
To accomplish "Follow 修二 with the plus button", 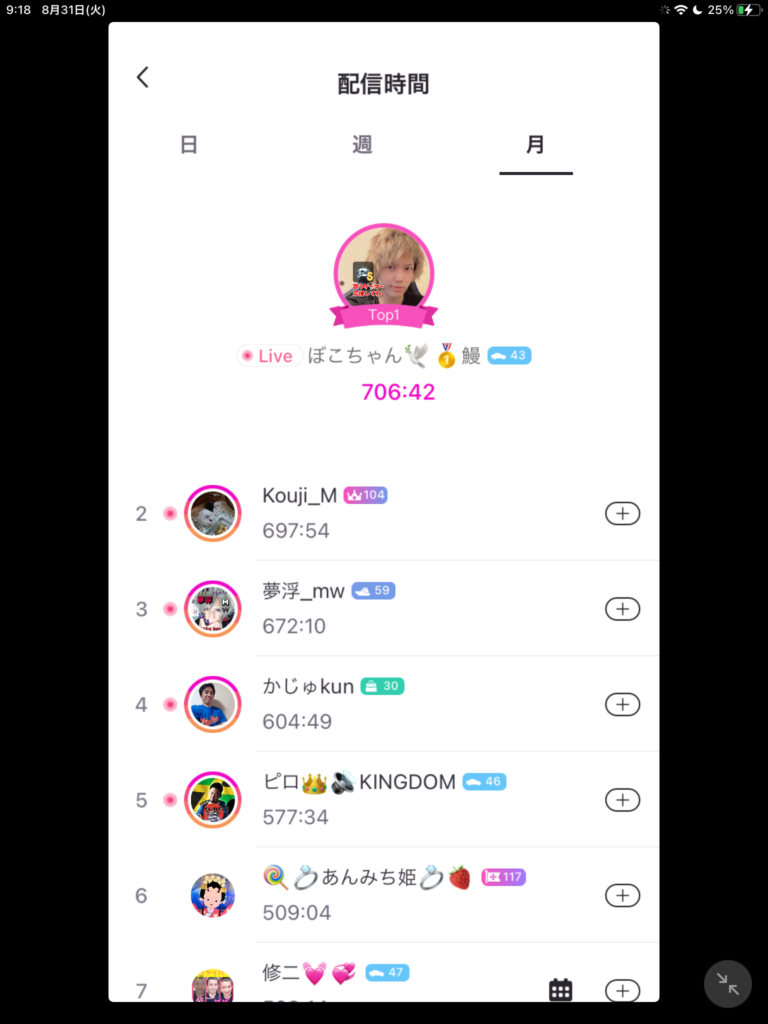I will click(622, 990).
